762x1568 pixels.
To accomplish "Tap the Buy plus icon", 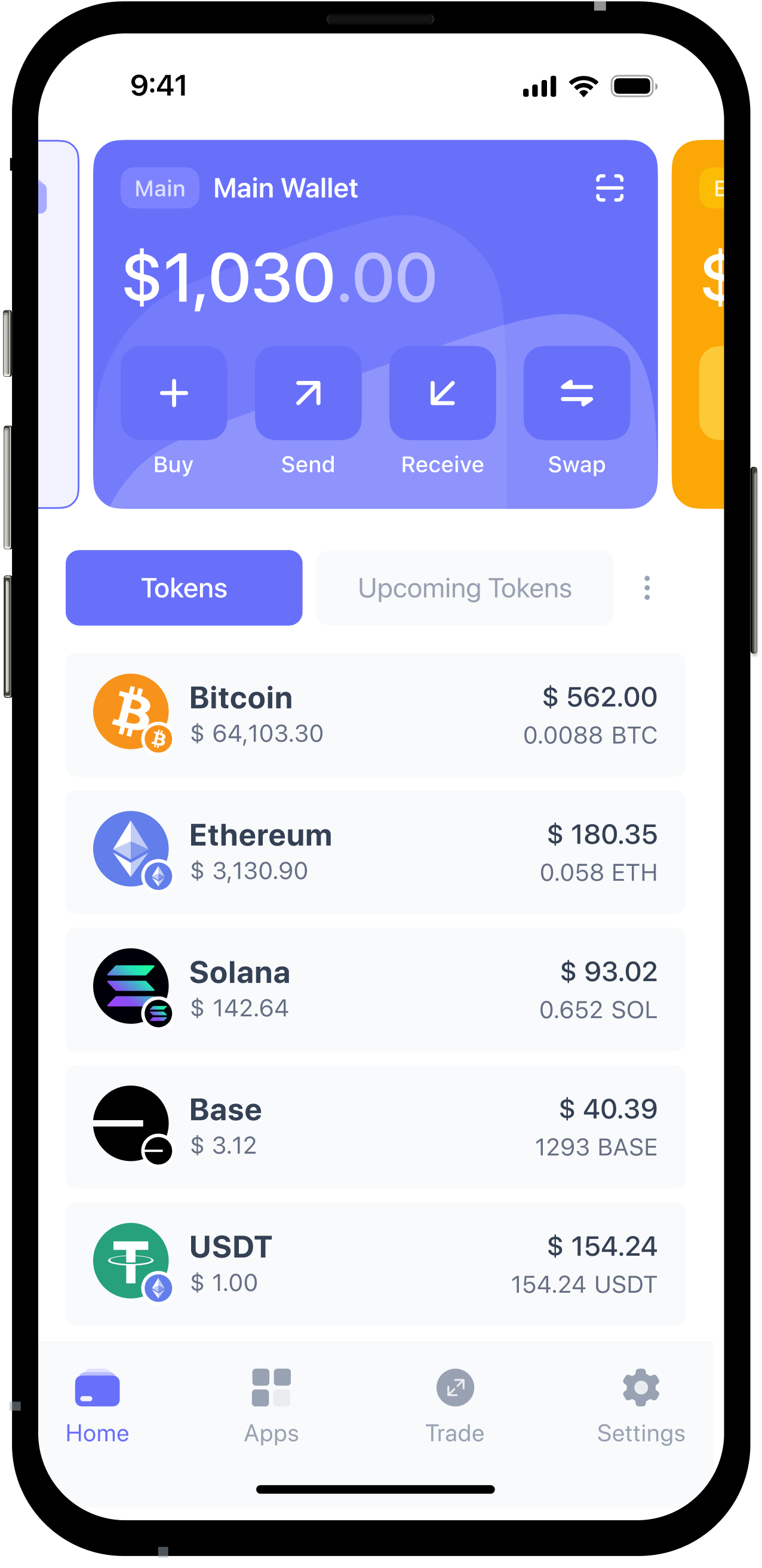I will [x=173, y=393].
